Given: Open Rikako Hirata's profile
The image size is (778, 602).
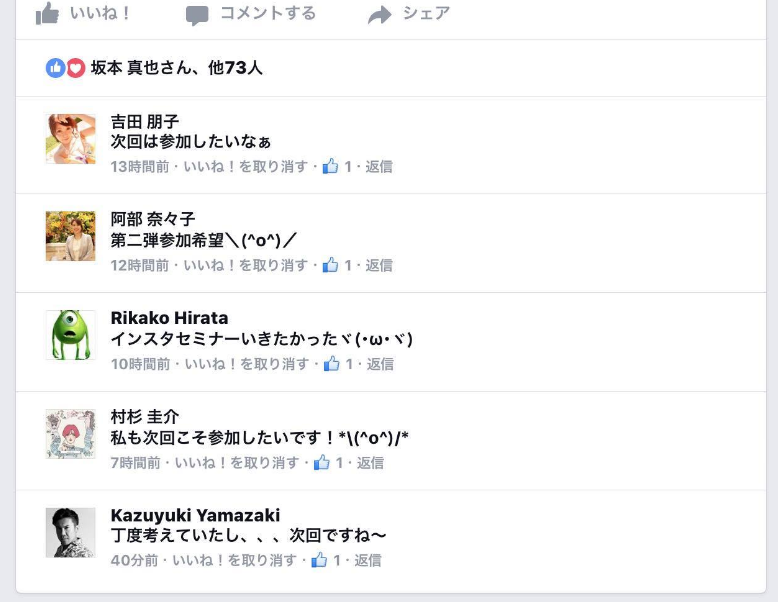Looking at the screenshot, I should (x=169, y=318).
